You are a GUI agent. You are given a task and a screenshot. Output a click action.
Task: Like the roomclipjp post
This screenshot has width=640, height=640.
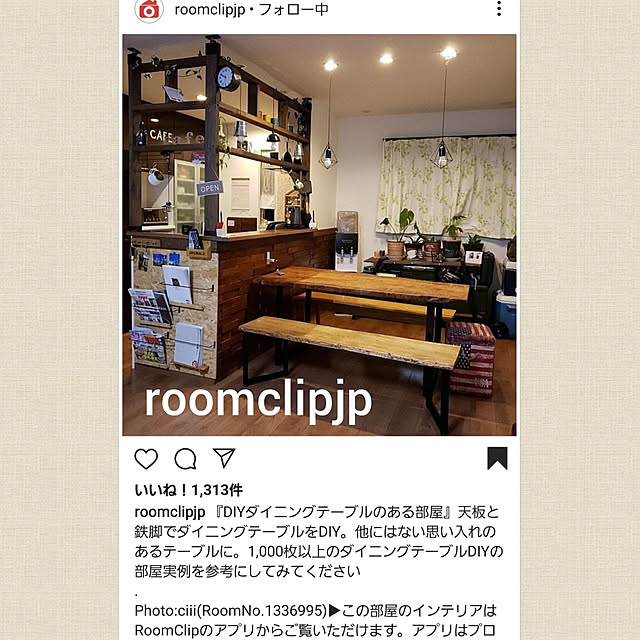146,459
